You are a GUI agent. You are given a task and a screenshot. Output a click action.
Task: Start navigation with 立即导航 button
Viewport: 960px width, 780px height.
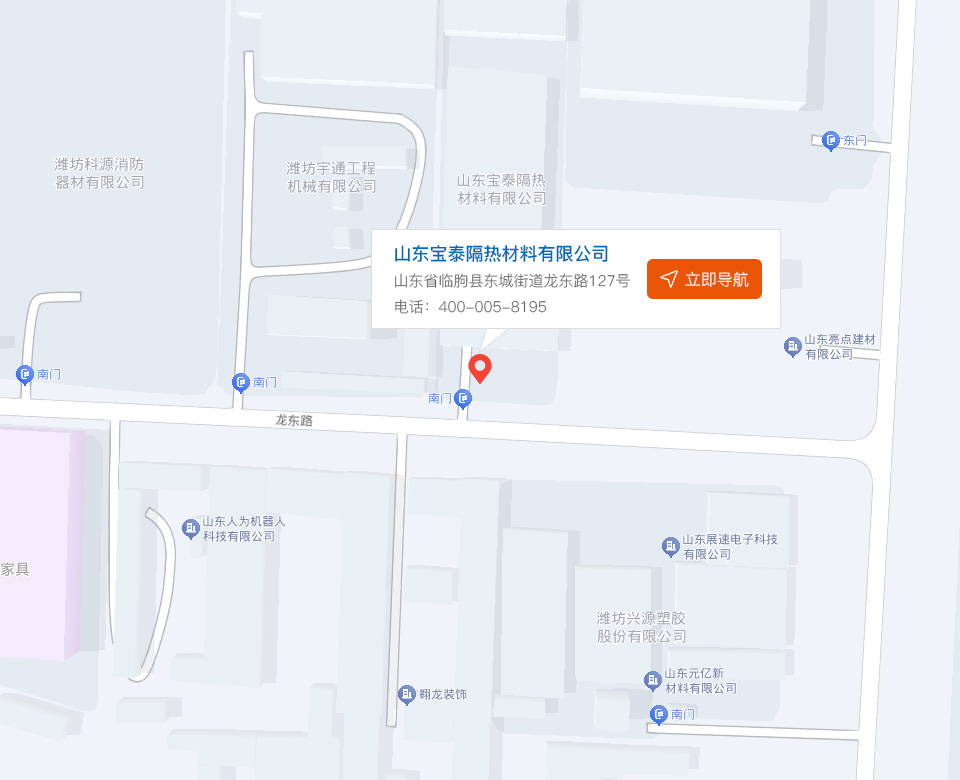[x=704, y=279]
